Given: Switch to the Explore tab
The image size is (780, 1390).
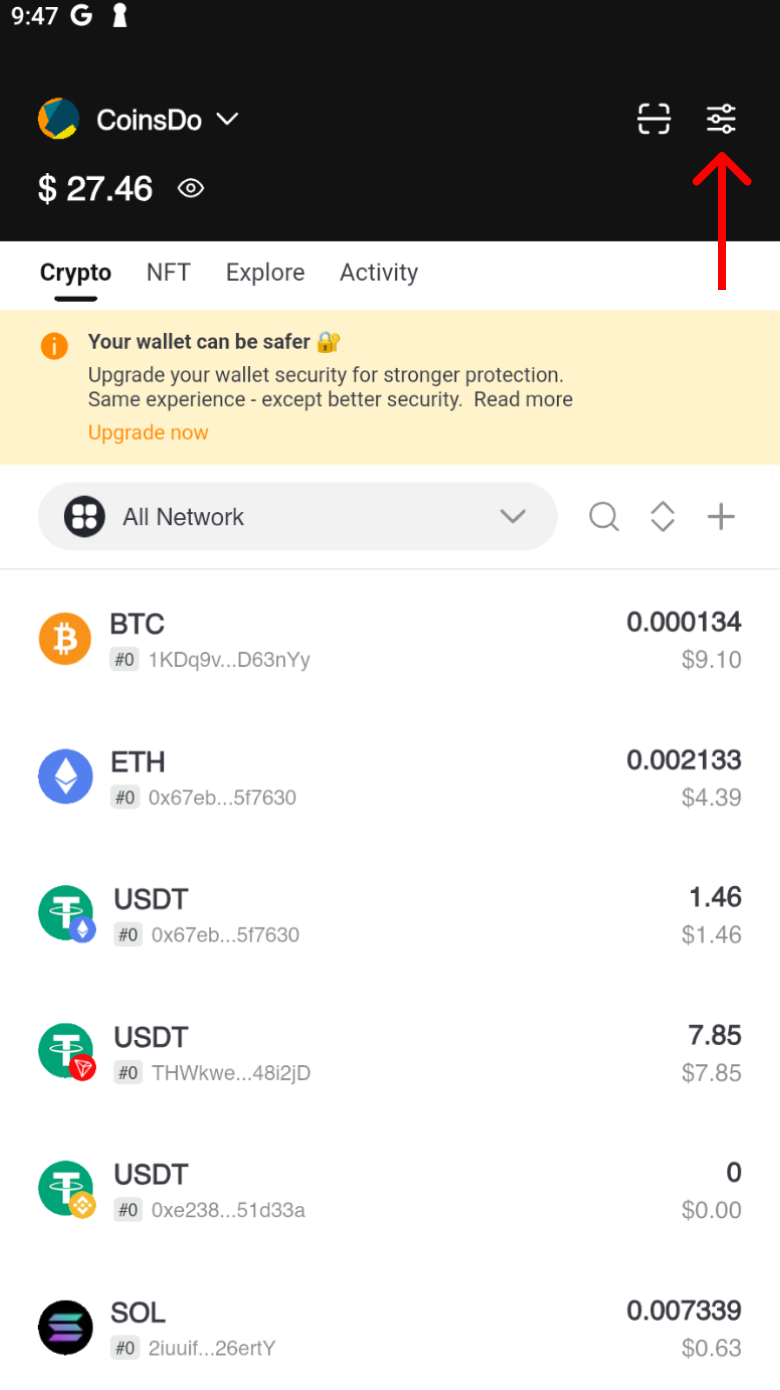Looking at the screenshot, I should tap(265, 272).
